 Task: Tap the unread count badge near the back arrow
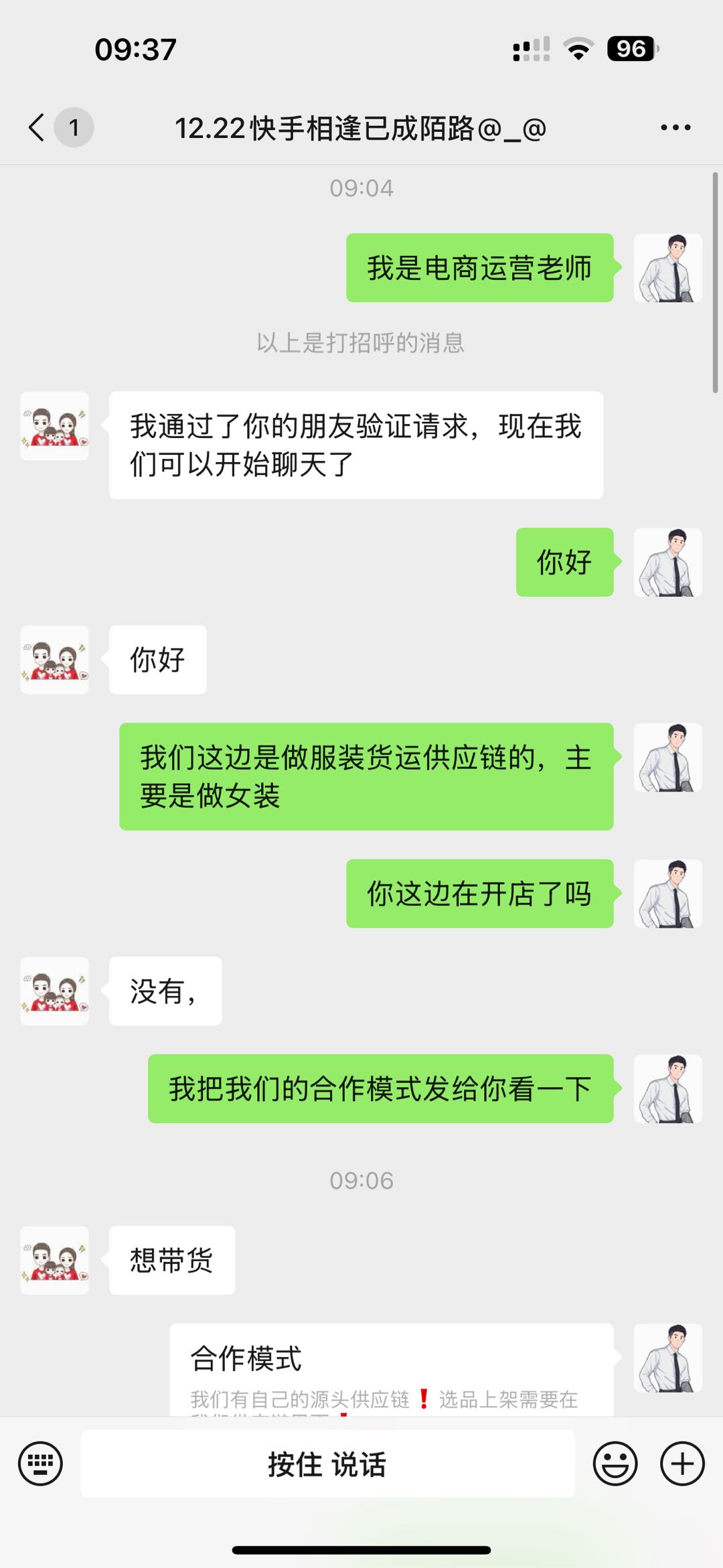click(x=75, y=127)
